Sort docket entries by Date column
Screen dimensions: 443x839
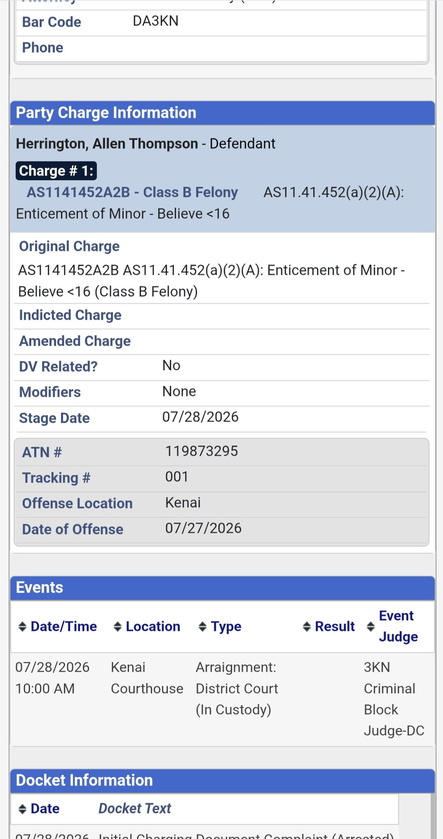coord(39,808)
